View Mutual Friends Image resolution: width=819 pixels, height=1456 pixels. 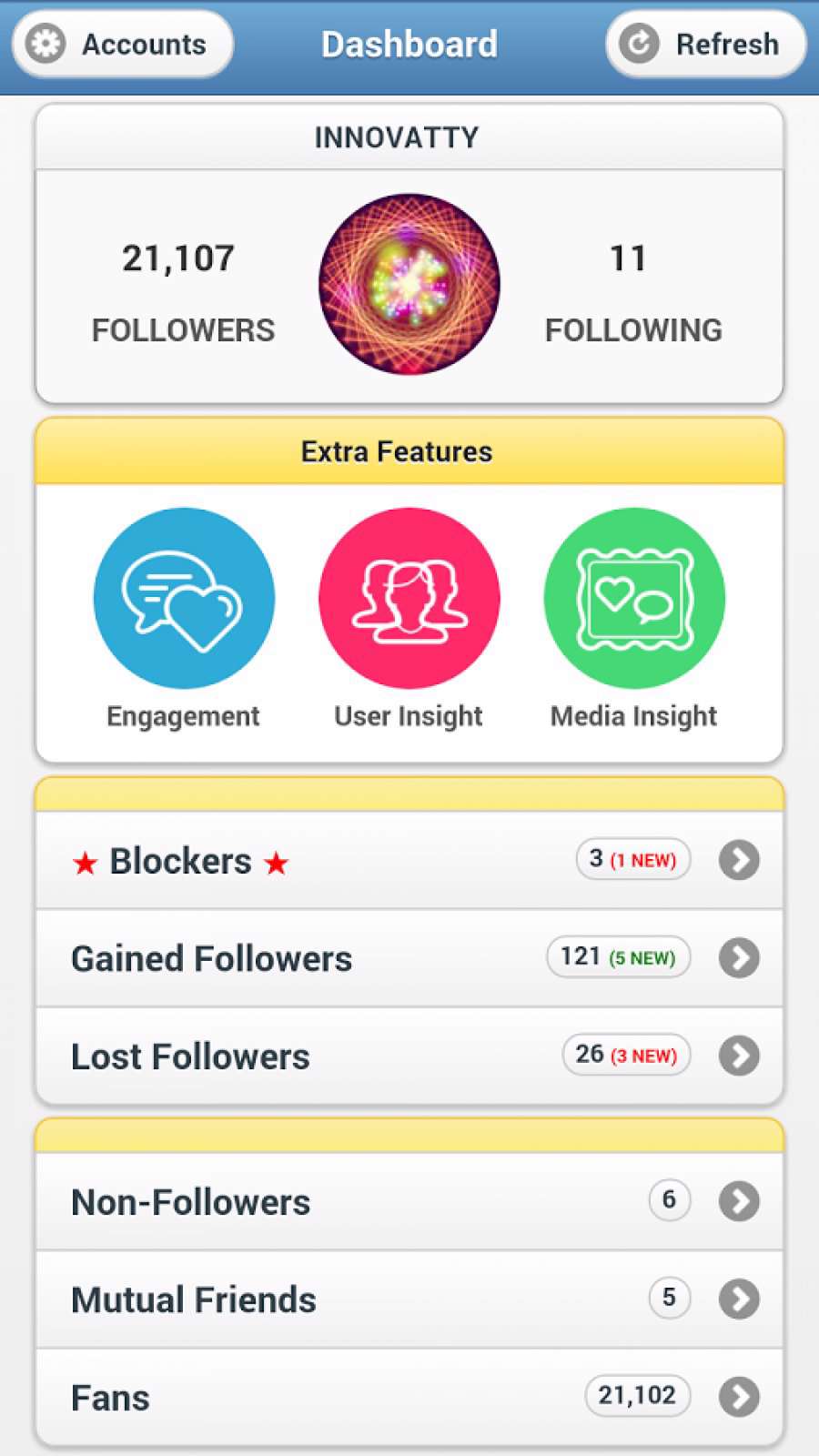pyautogui.click(x=409, y=1299)
